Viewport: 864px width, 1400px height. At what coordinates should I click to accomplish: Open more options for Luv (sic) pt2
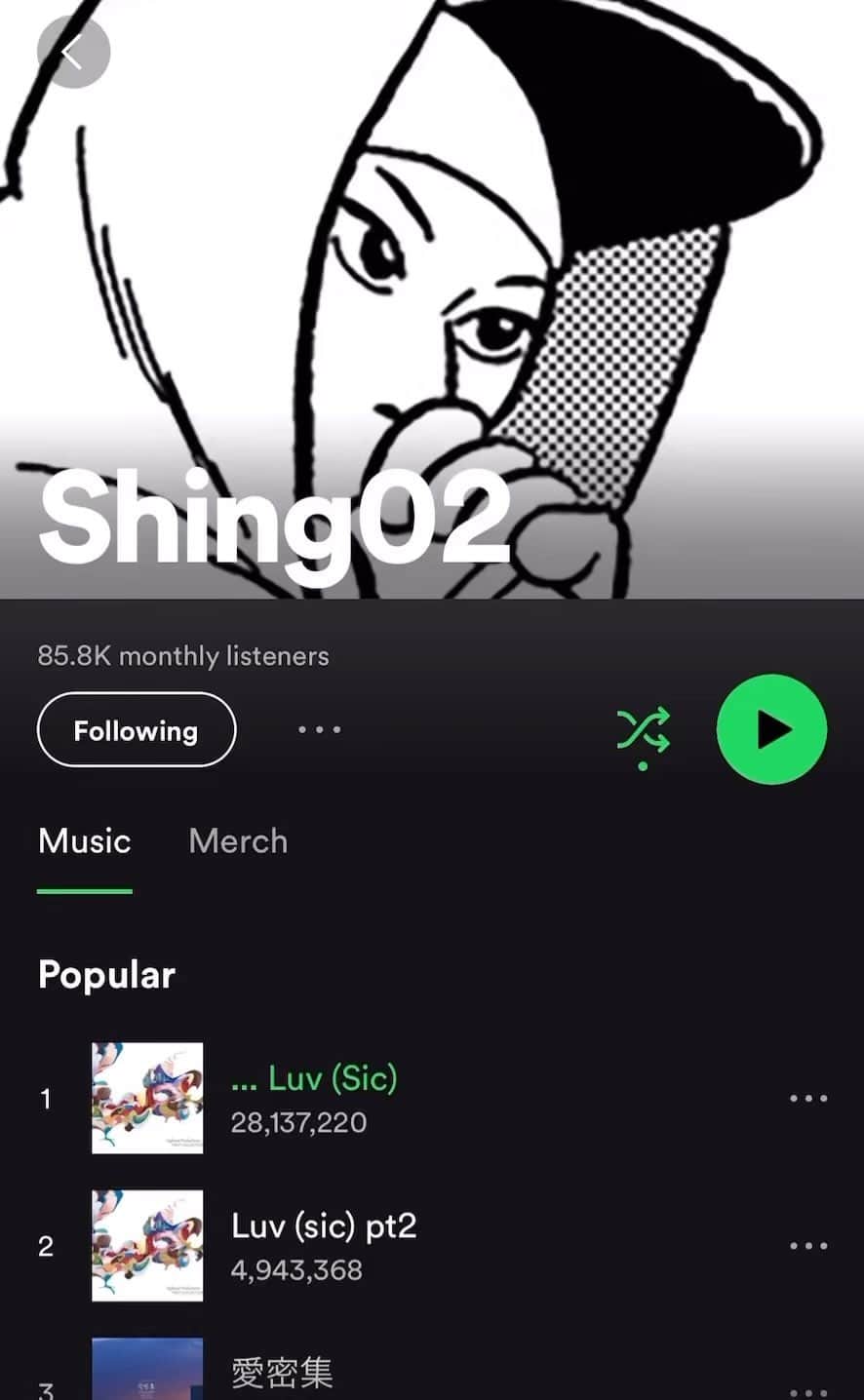coord(809,1245)
